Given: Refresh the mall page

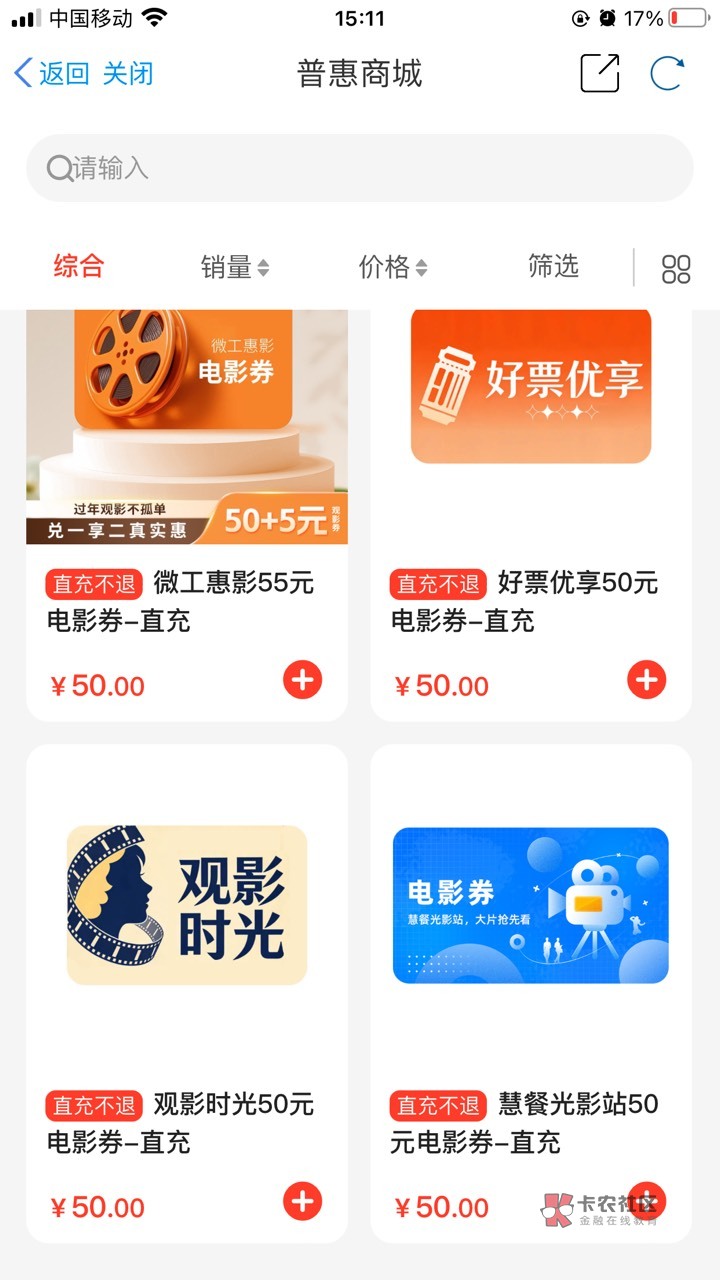Looking at the screenshot, I should pos(667,74).
